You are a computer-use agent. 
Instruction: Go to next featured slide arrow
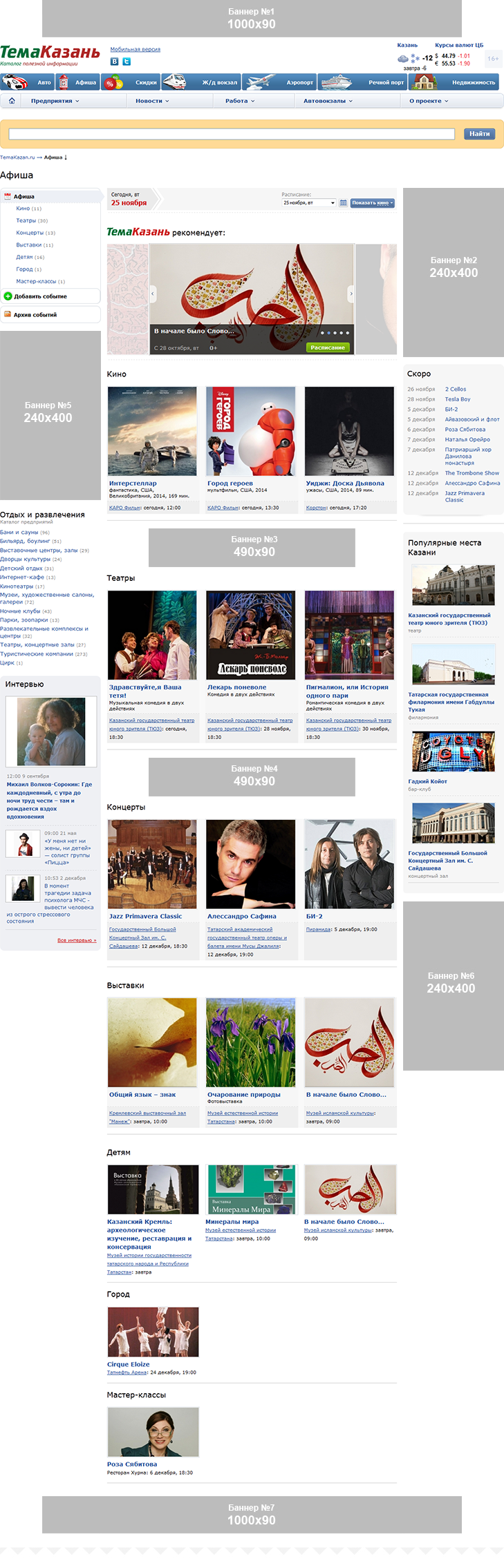tap(351, 294)
